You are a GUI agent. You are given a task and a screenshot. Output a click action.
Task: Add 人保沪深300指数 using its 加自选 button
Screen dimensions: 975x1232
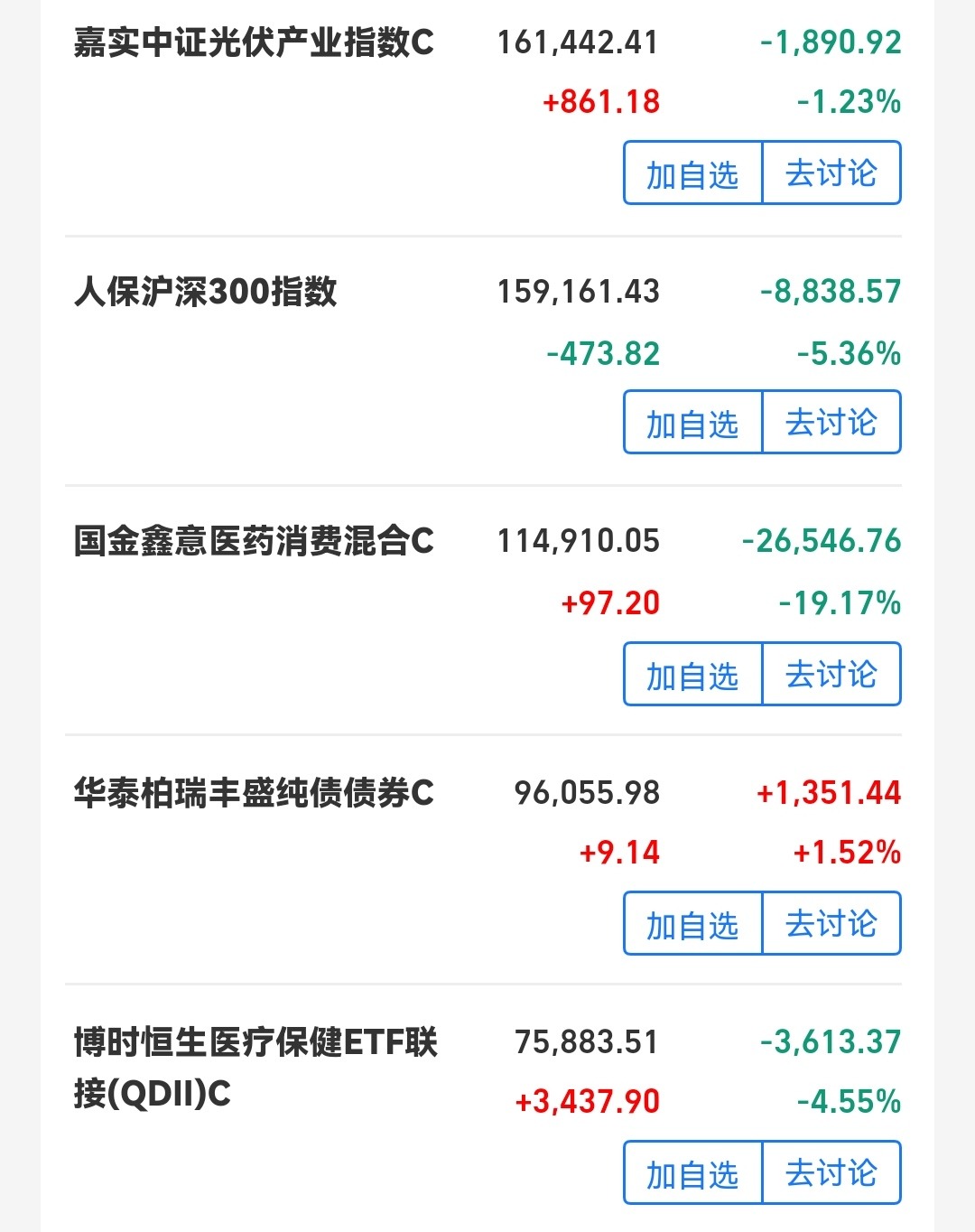(692, 422)
